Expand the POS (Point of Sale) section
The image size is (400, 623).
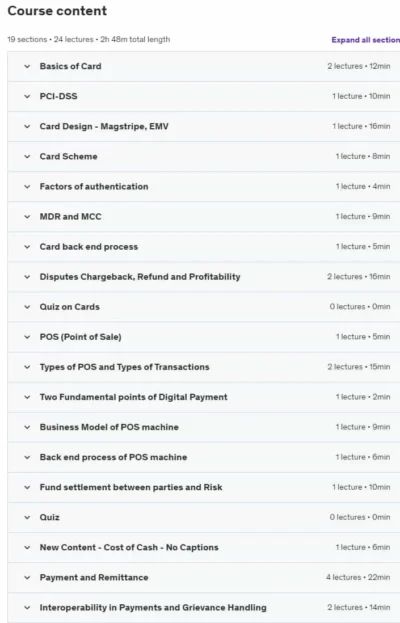click(x=203, y=337)
